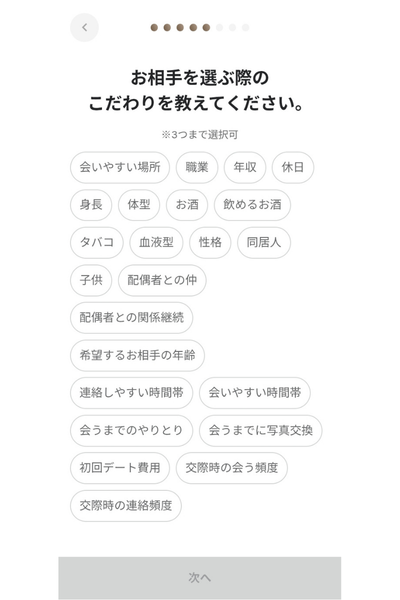Pick the 同居人 chip
The width and height of the screenshot is (400, 600).
(x=264, y=242)
